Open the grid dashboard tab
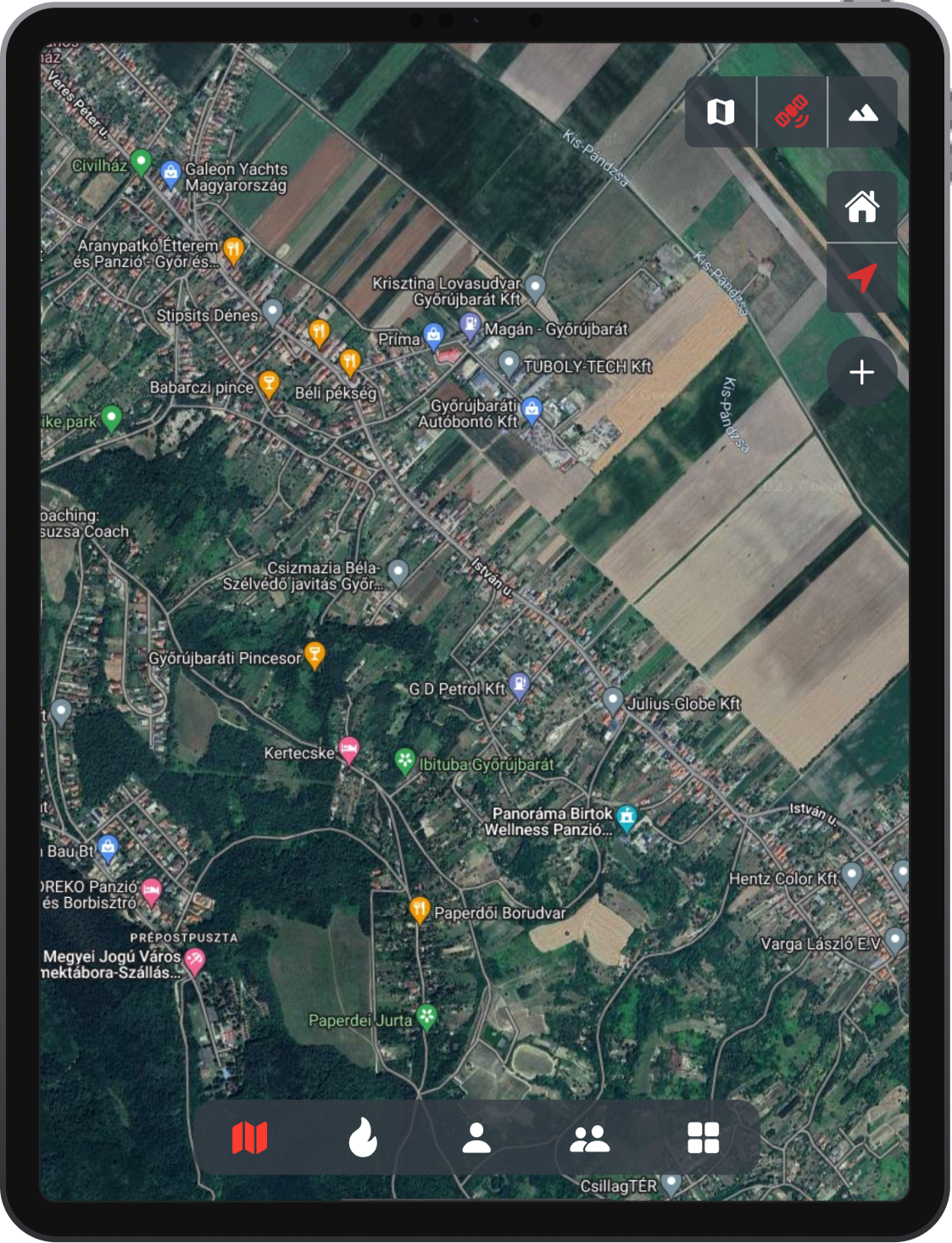The width and height of the screenshot is (952, 1243). (704, 1138)
